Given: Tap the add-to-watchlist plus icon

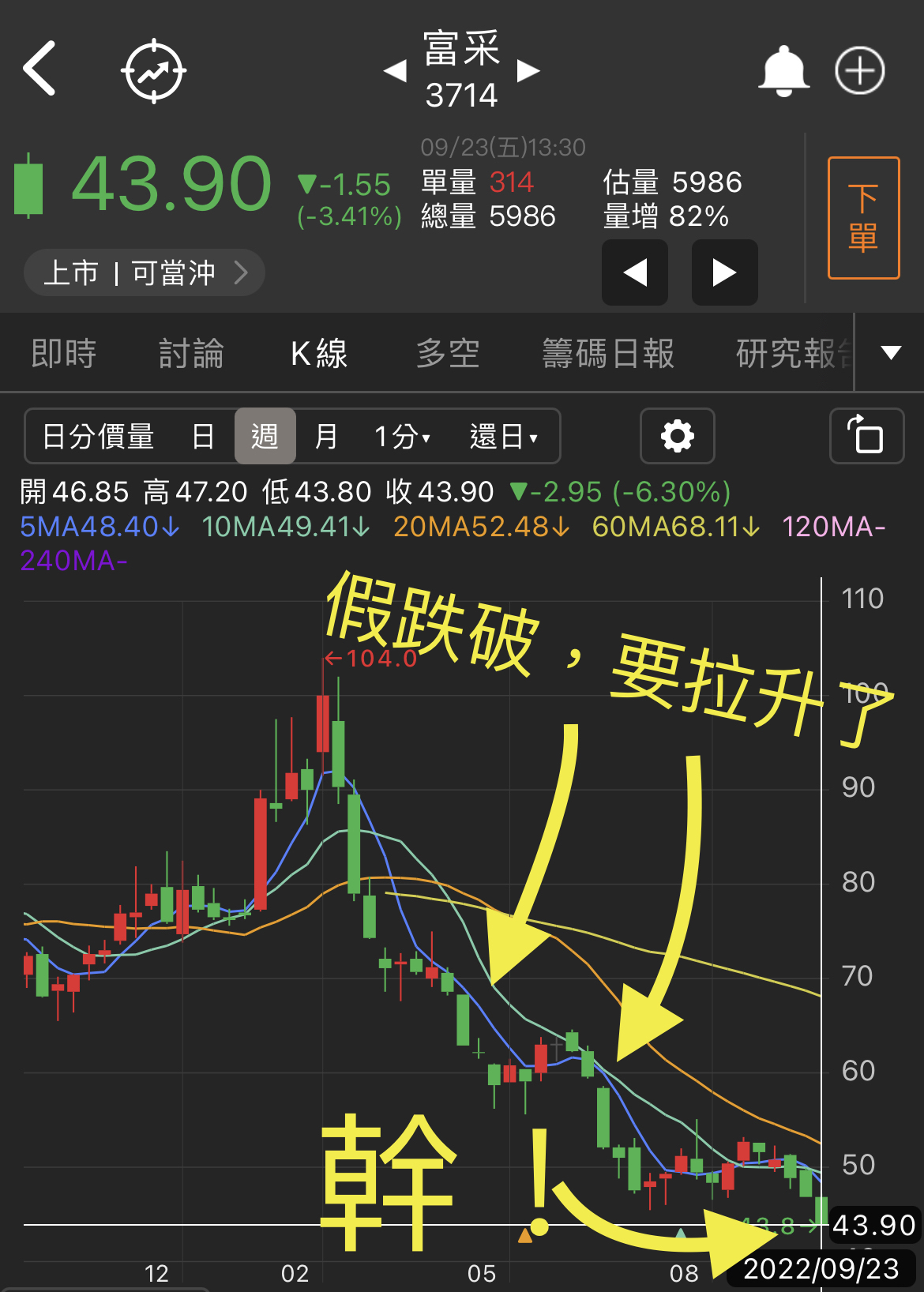Looking at the screenshot, I should pyautogui.click(x=859, y=69).
